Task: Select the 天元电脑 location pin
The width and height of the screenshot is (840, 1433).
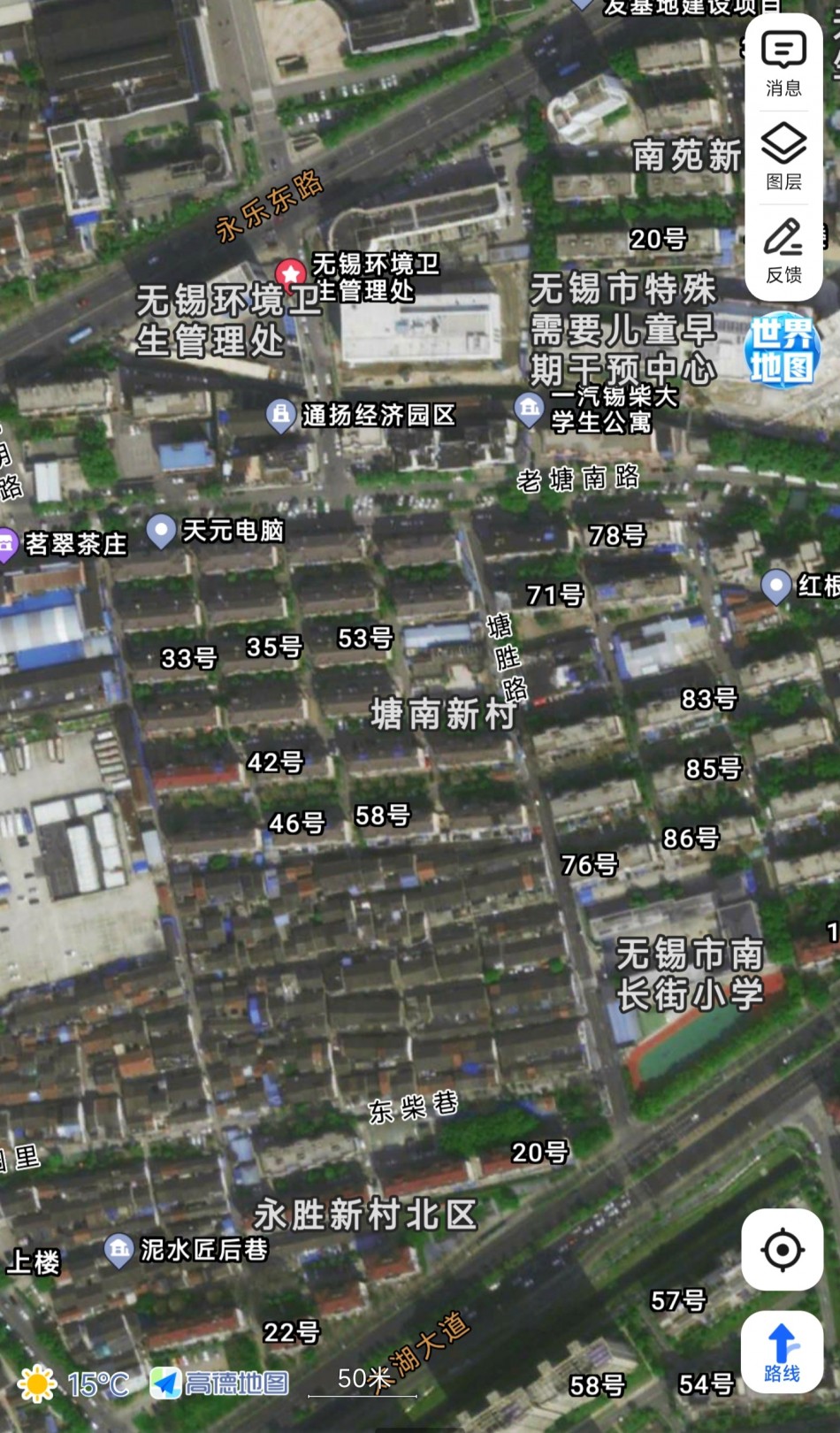Action: (x=161, y=530)
